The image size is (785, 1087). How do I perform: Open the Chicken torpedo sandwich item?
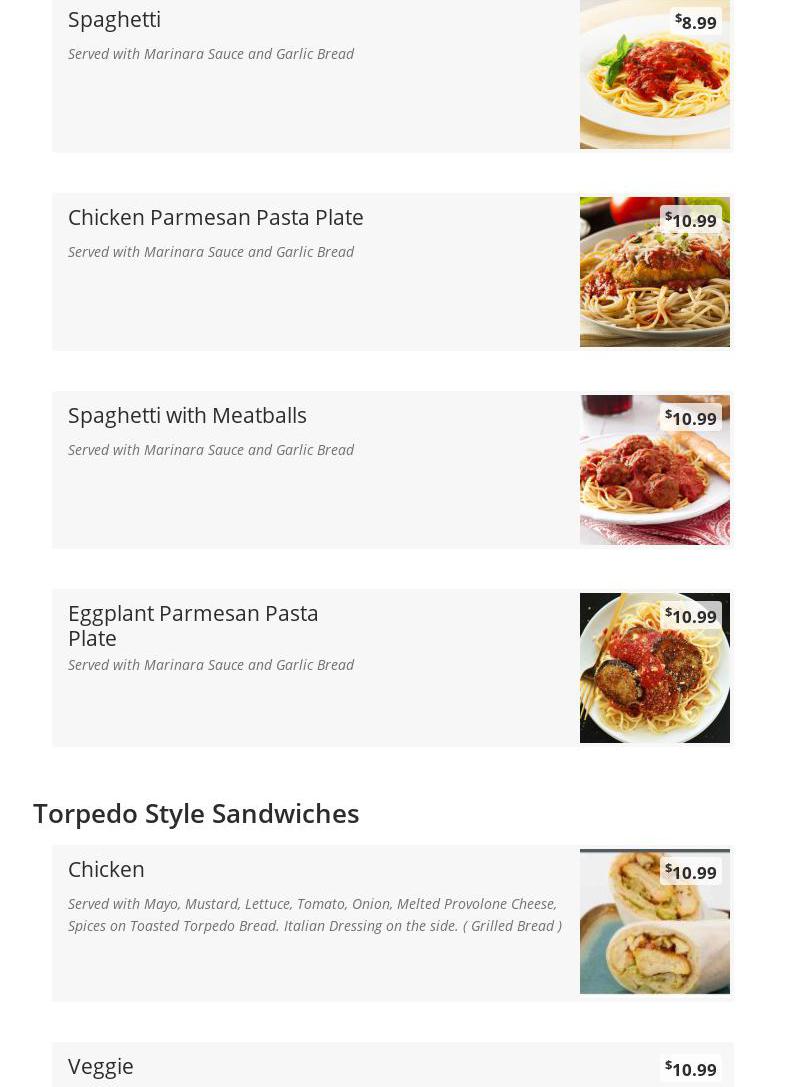pyautogui.click(x=106, y=870)
